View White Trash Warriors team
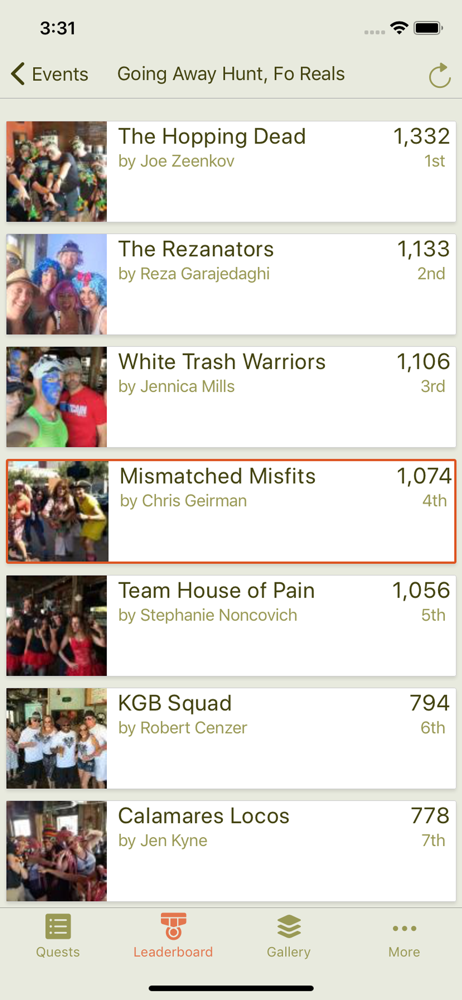The height and width of the screenshot is (1000, 462). click(231, 397)
